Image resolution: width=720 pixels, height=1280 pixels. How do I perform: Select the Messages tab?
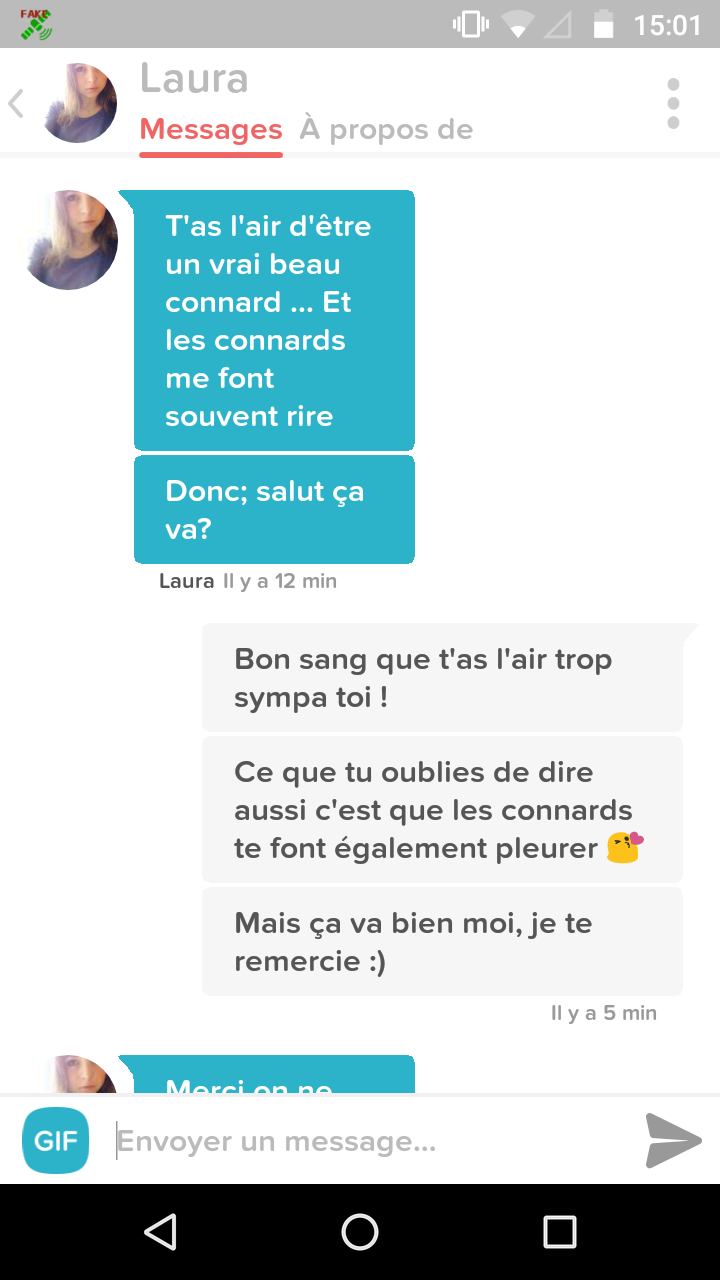(211, 130)
